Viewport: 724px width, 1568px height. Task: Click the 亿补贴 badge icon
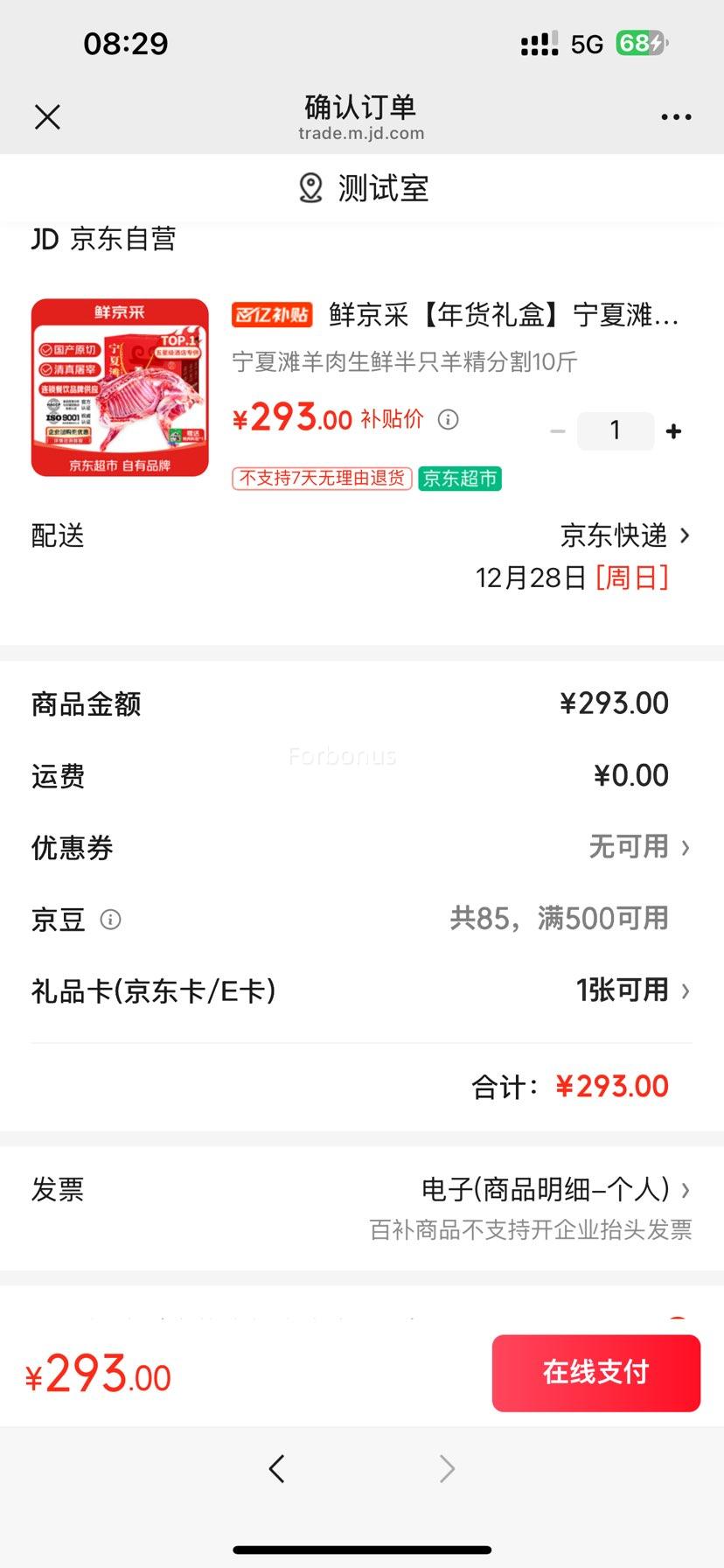point(271,316)
